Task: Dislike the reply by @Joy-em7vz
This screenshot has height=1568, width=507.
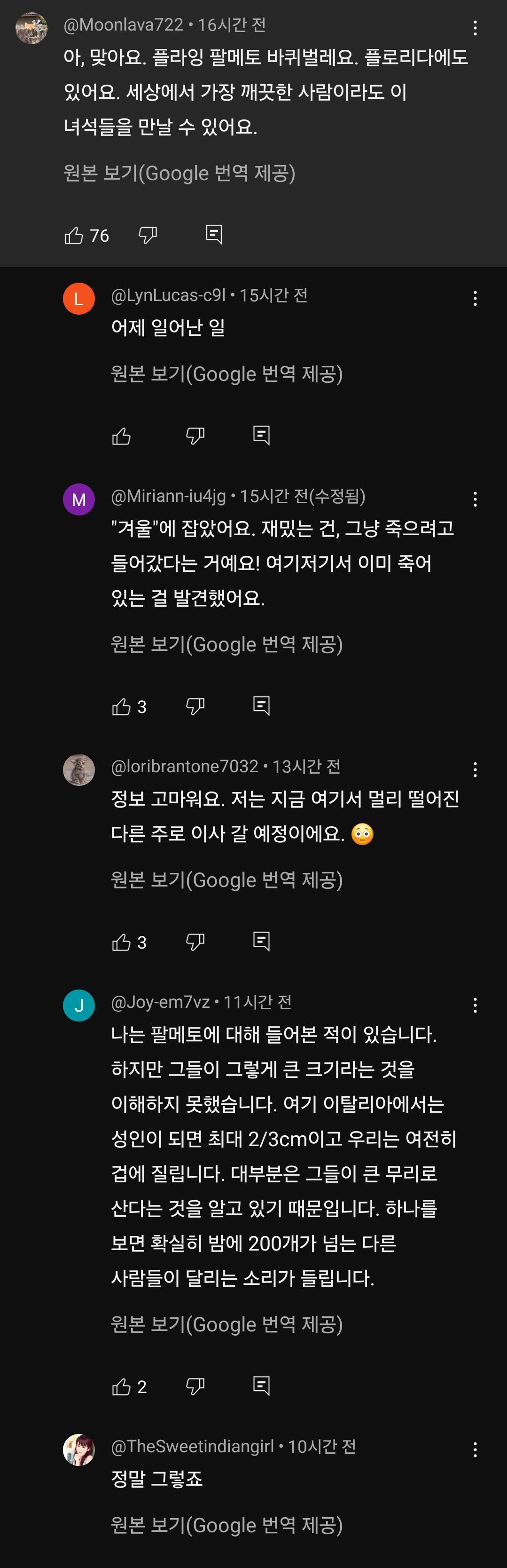Action: [195, 1386]
